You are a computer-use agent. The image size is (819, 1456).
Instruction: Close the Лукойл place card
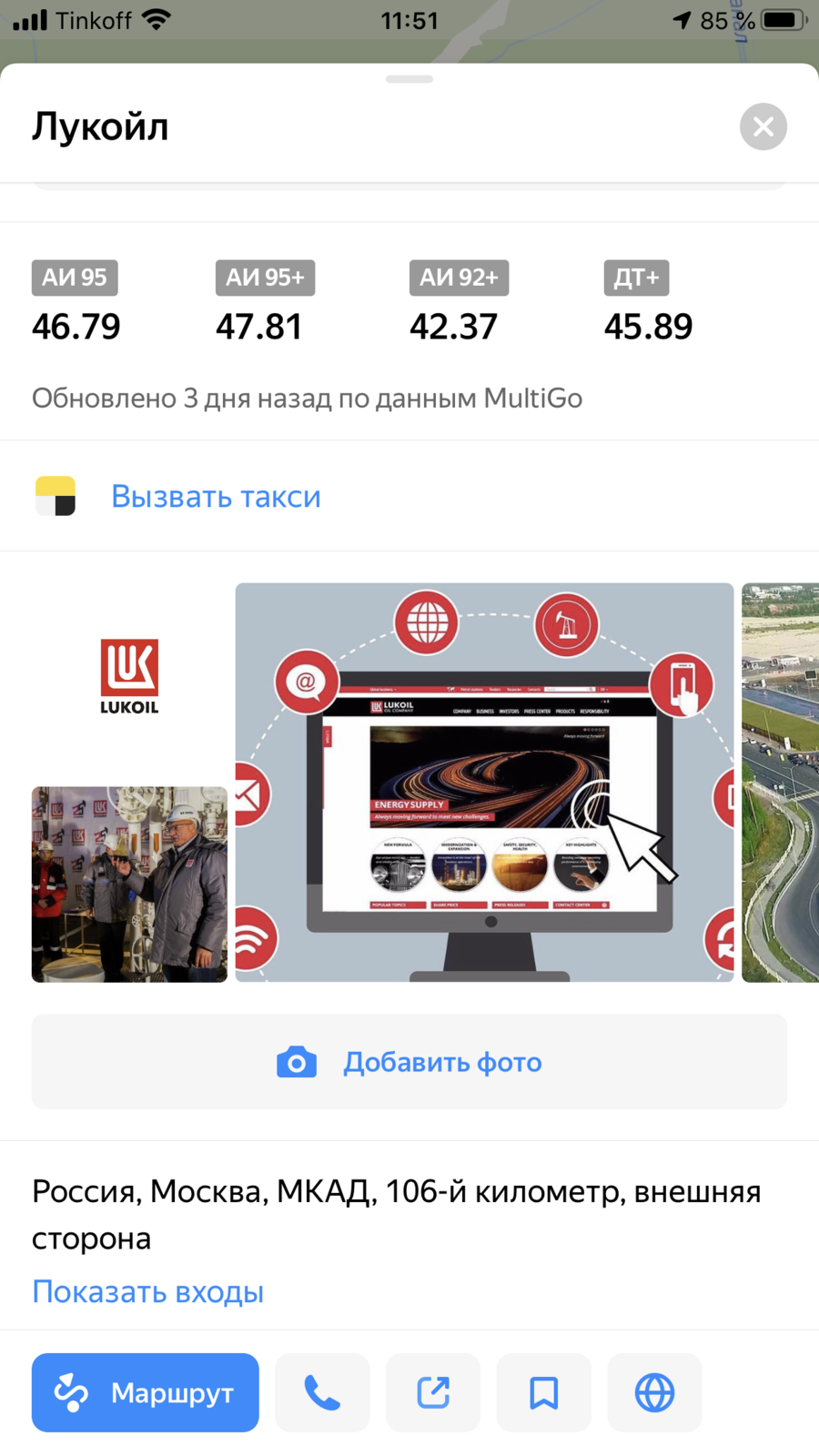pos(763,126)
